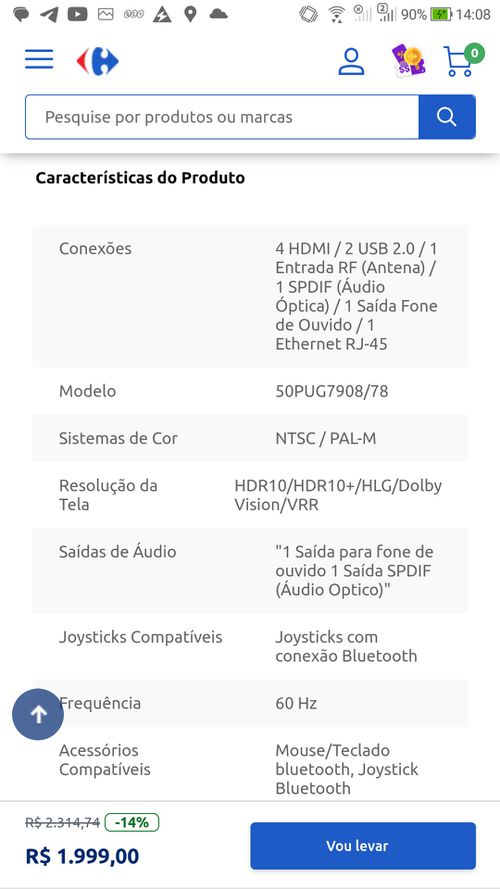500x889 pixels.
Task: Tap the Vou levar button
Action: [x=363, y=846]
